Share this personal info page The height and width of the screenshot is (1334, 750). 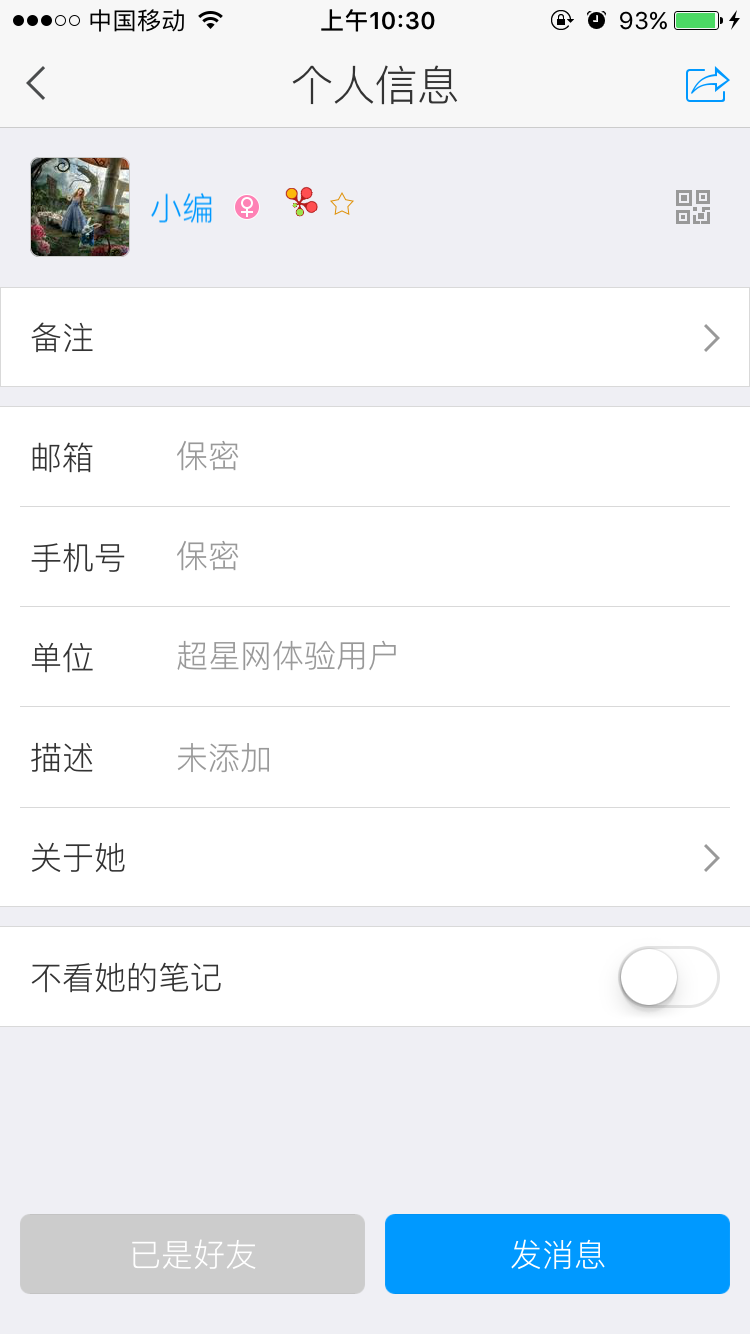[707, 84]
